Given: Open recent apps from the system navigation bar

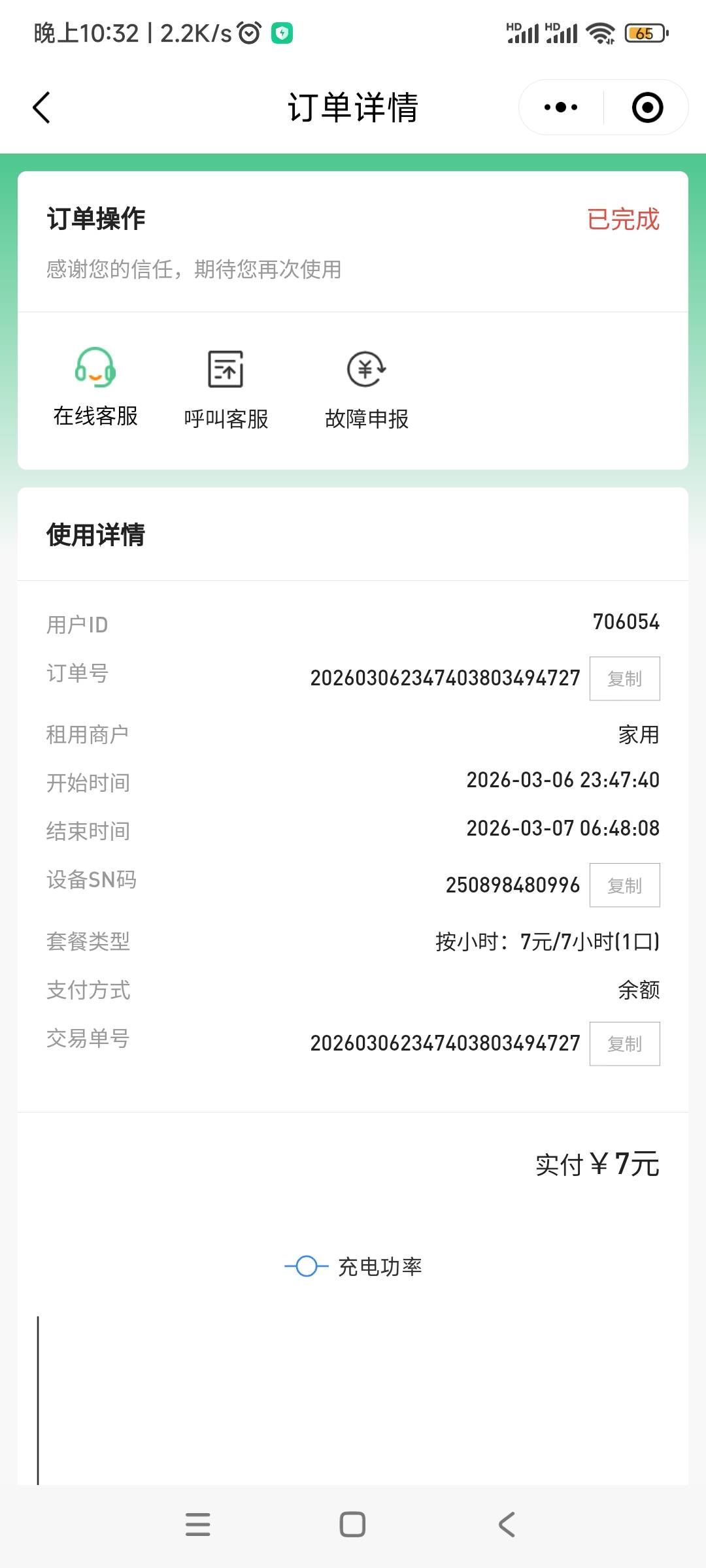Looking at the screenshot, I should [x=197, y=1524].
